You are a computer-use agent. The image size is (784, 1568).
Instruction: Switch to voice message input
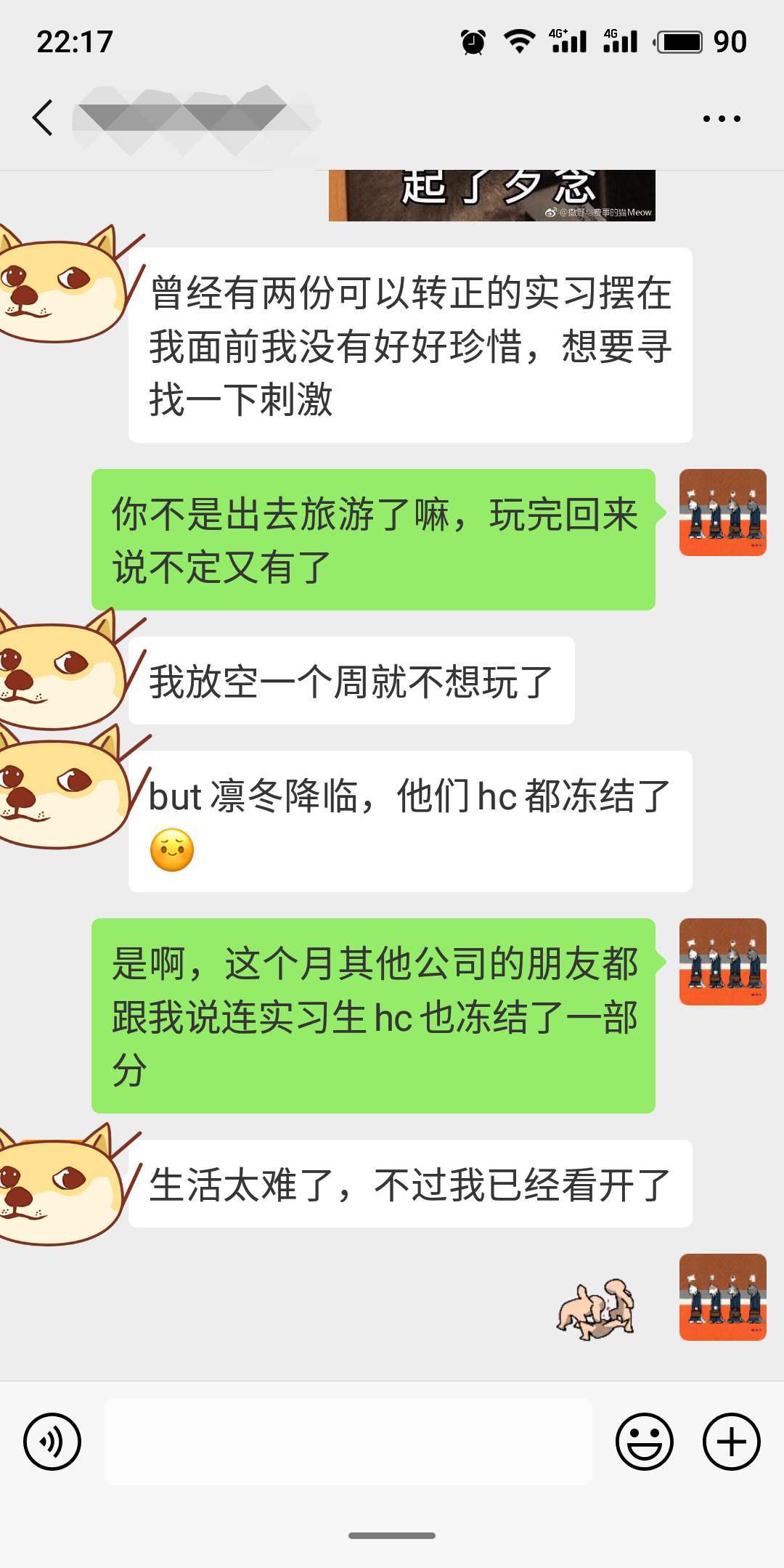coord(52,1442)
